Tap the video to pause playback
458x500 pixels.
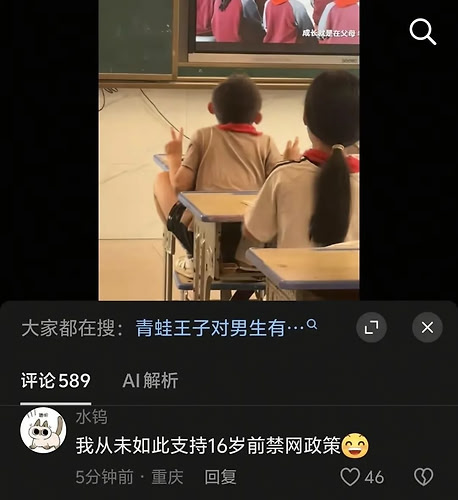click(229, 150)
